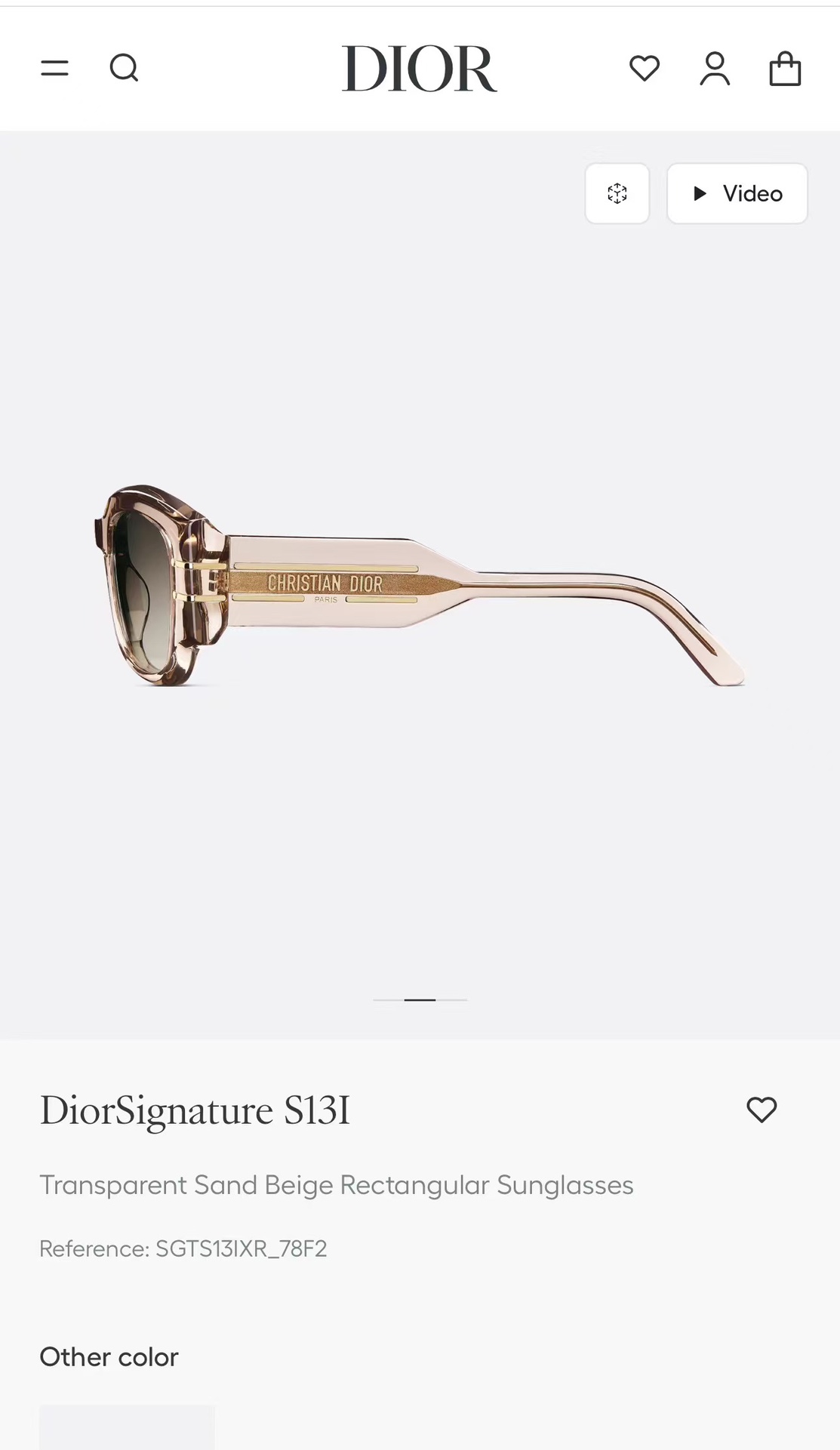The height and width of the screenshot is (1450, 840).
Task: Open the search icon
Action: (x=124, y=69)
